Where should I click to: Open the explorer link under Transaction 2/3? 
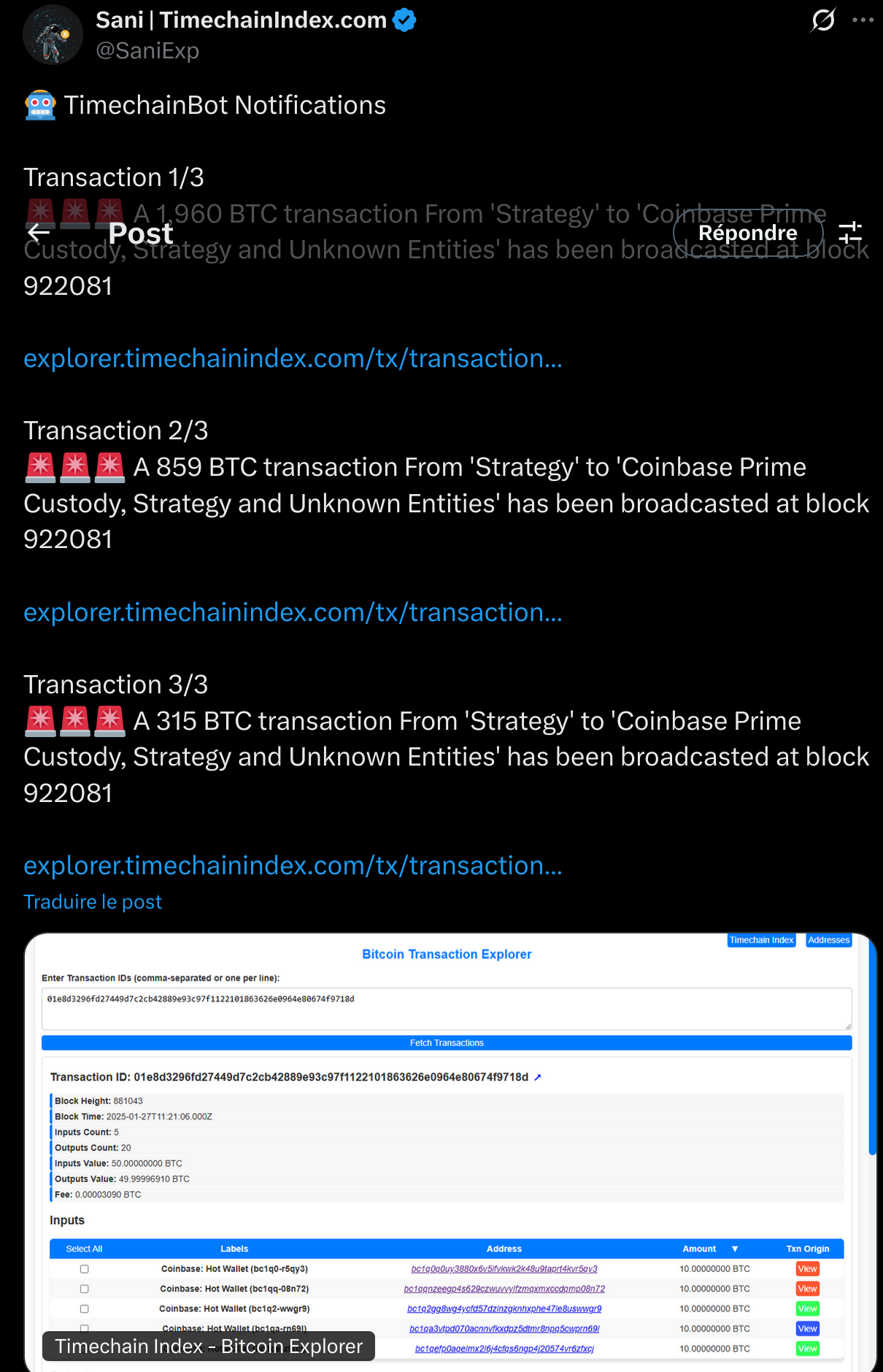pyautogui.click(x=293, y=612)
